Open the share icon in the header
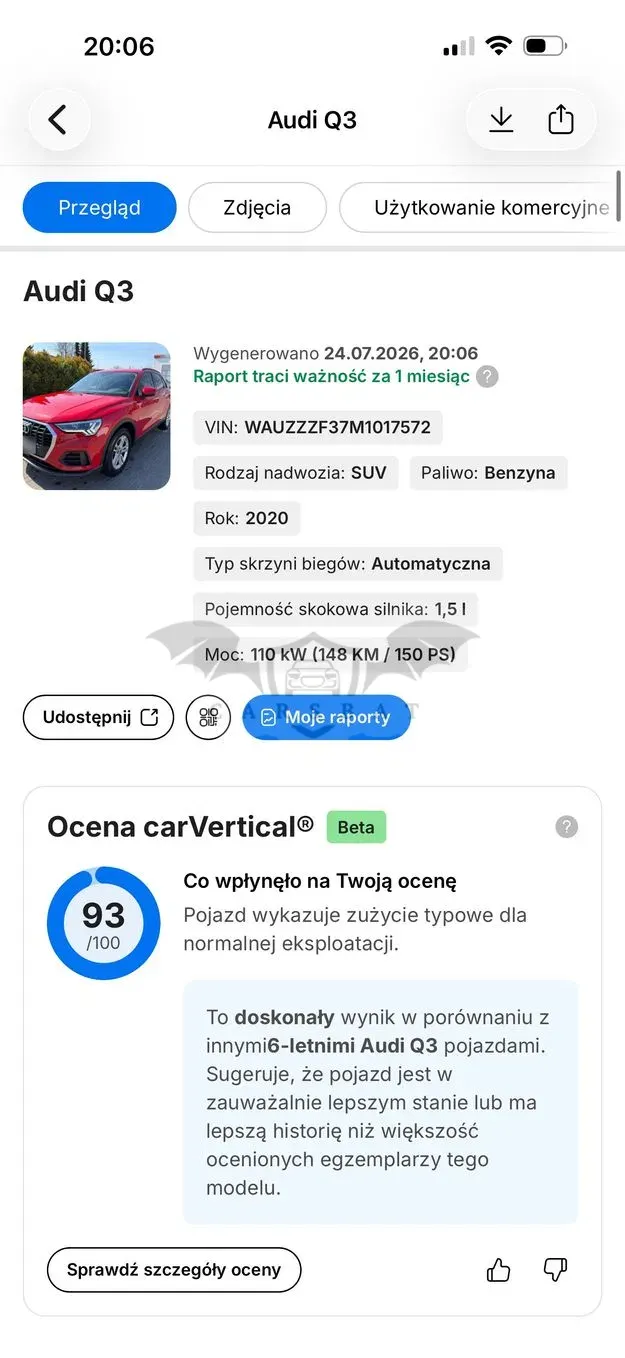 click(x=561, y=120)
